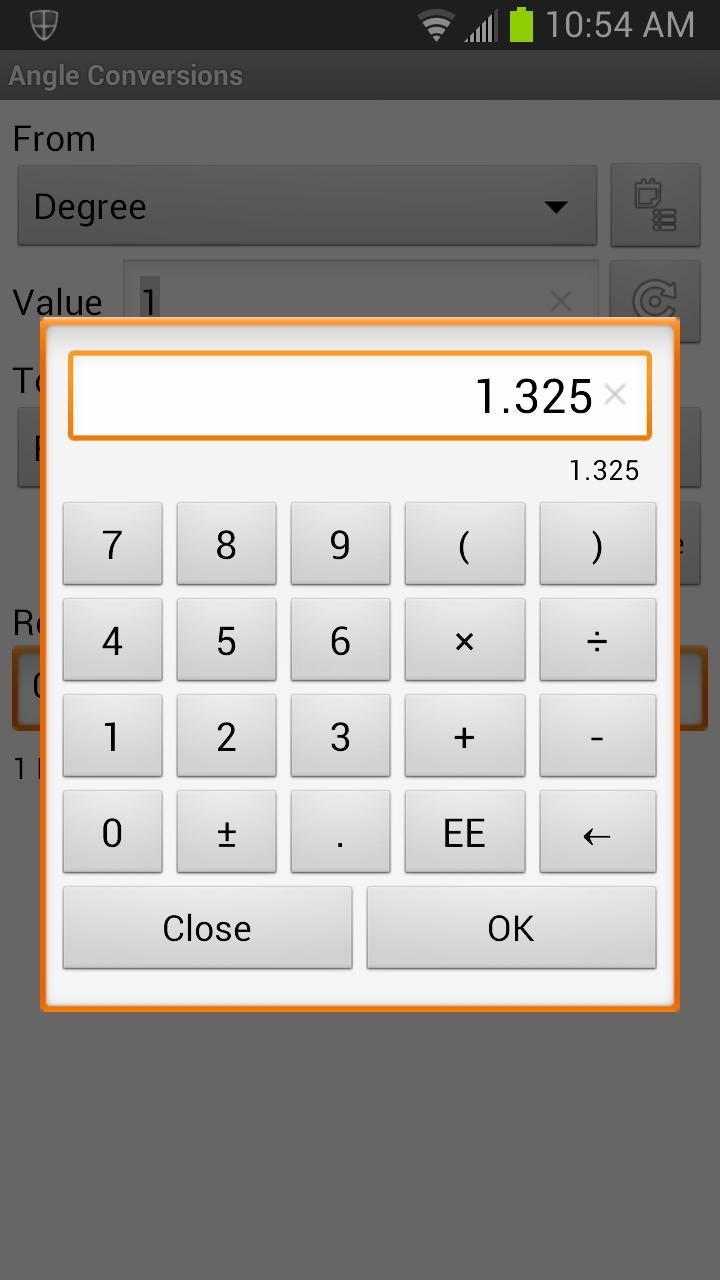720x1280 pixels.
Task: Clear the calculator entry using its × icon
Action: (x=614, y=394)
